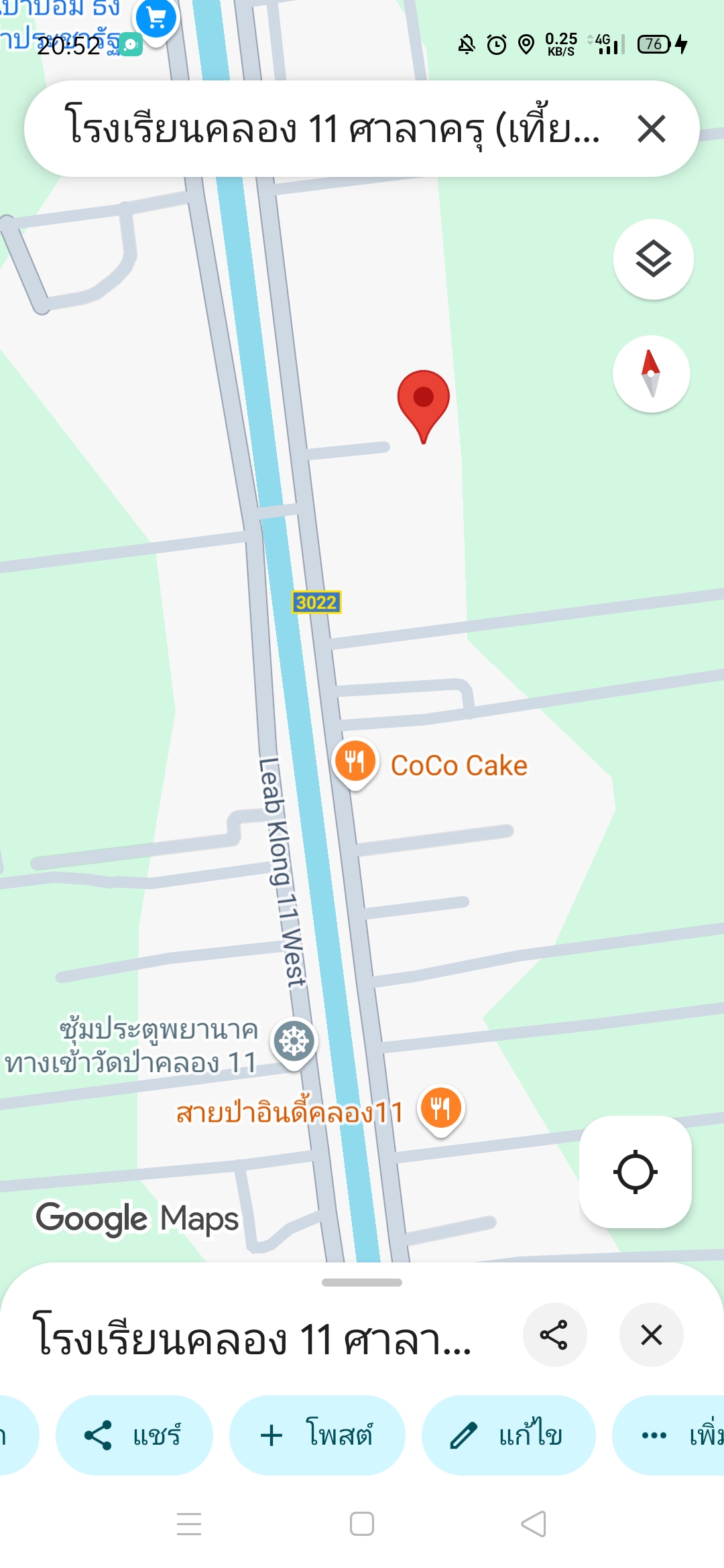This screenshot has height=1568, width=724.
Task: Expand the place sheet via its handle
Action: [x=362, y=1283]
